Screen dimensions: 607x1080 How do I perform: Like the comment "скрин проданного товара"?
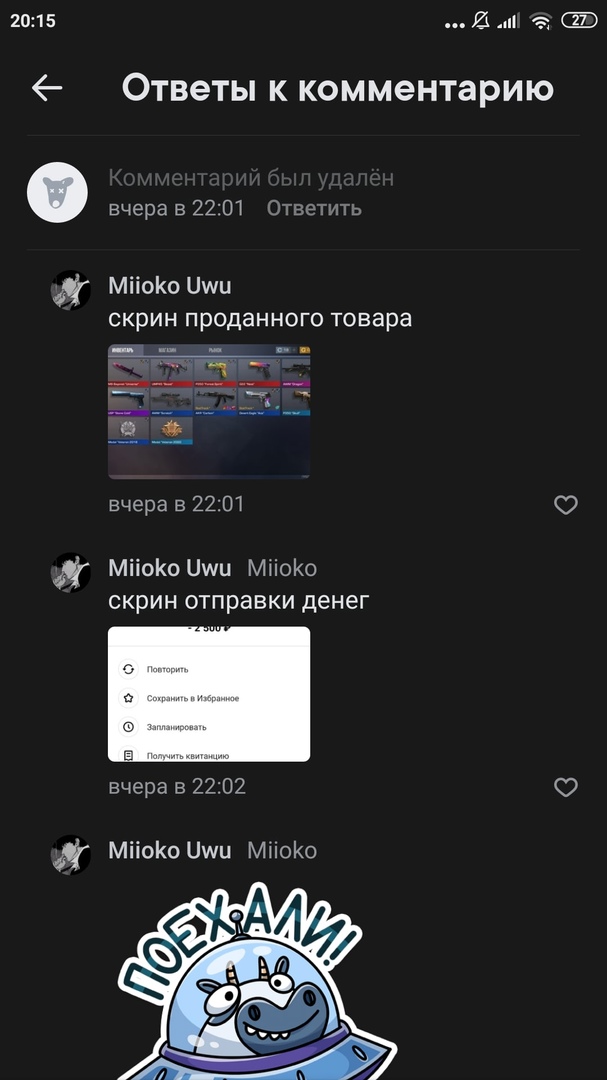(566, 505)
